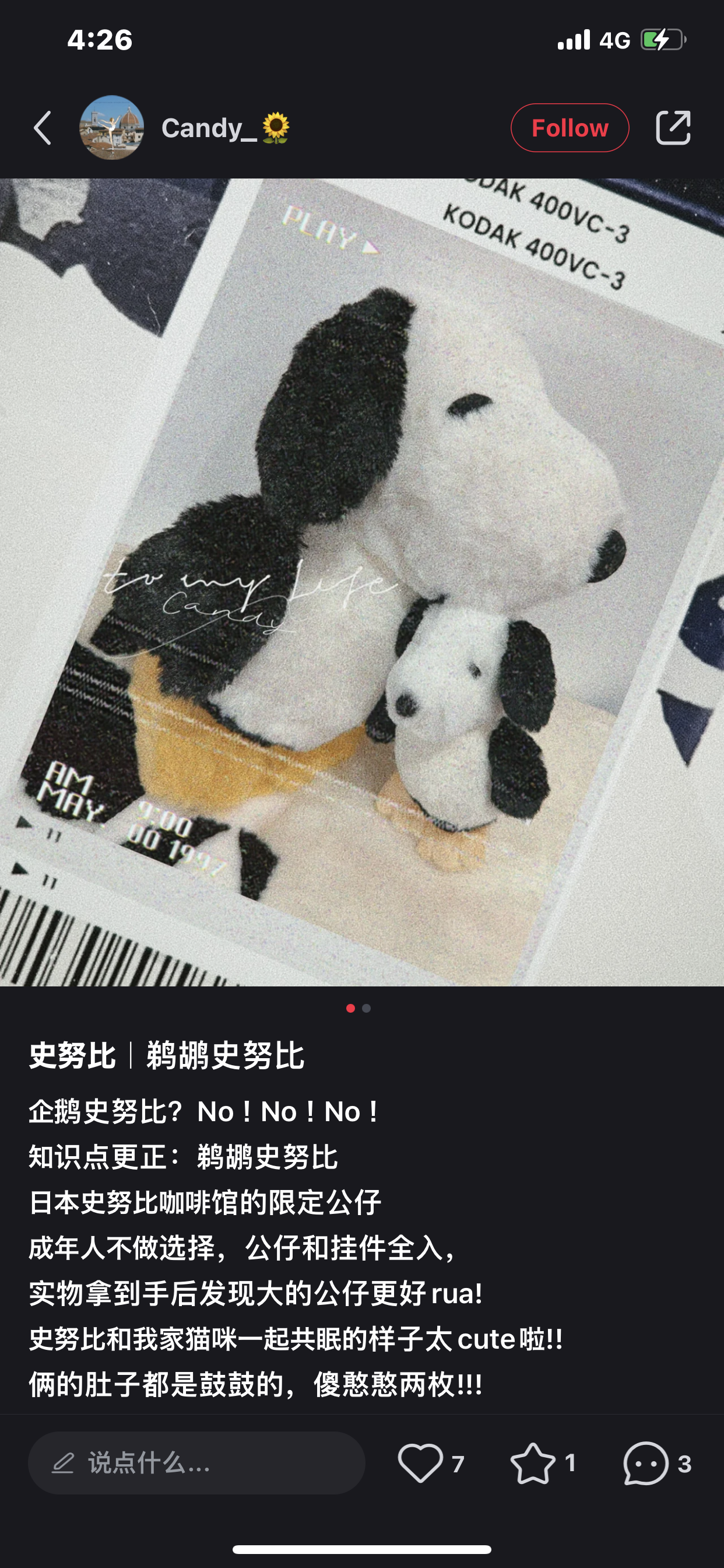Open the comments bubble

(645, 1462)
